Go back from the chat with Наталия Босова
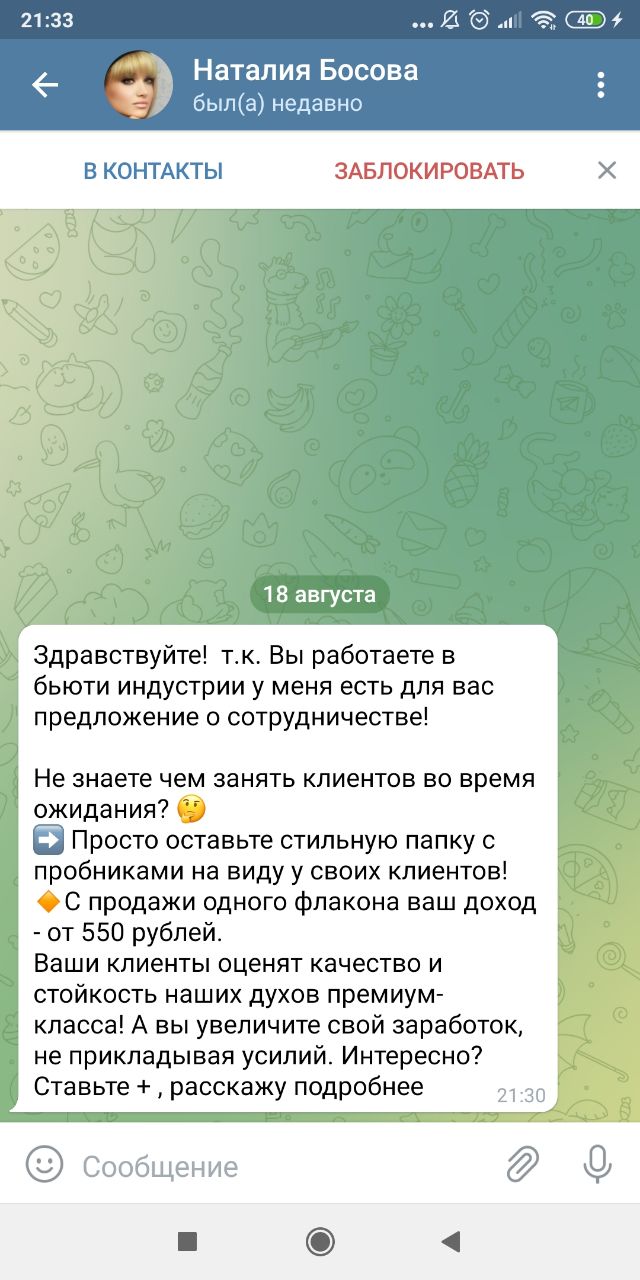640x1280 pixels. coord(45,85)
